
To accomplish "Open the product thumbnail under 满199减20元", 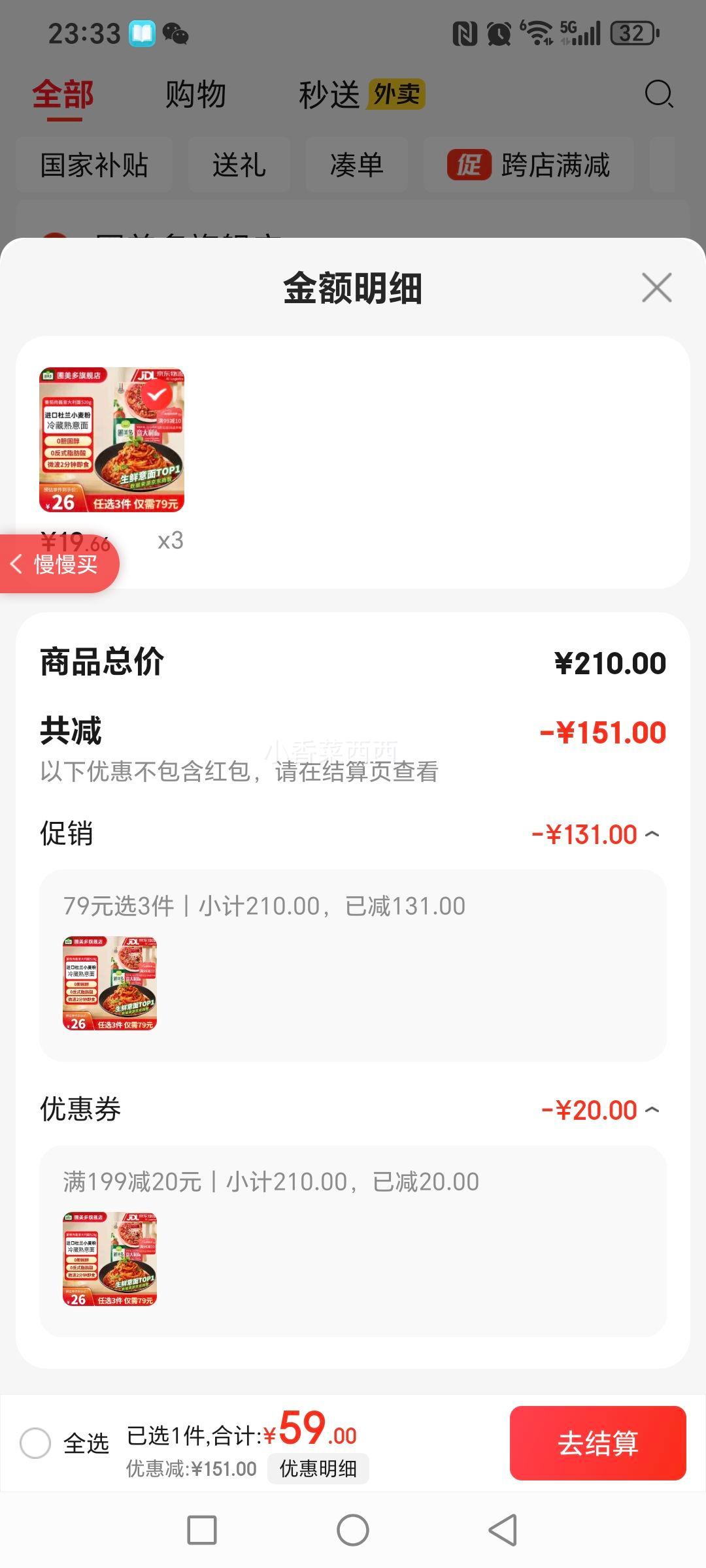I will click(110, 1259).
